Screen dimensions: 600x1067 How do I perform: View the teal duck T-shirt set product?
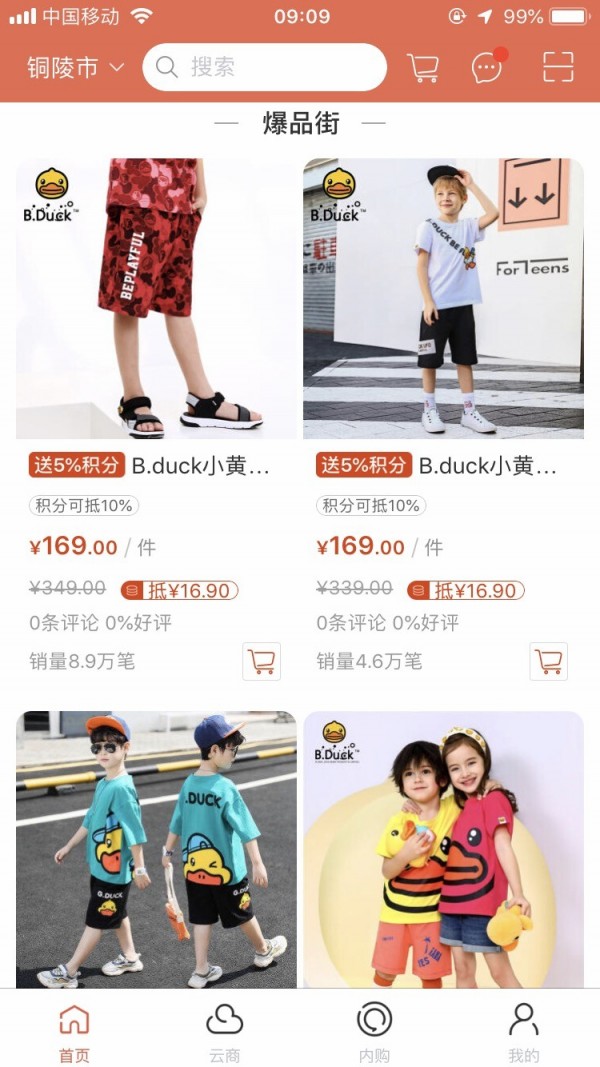(x=157, y=850)
